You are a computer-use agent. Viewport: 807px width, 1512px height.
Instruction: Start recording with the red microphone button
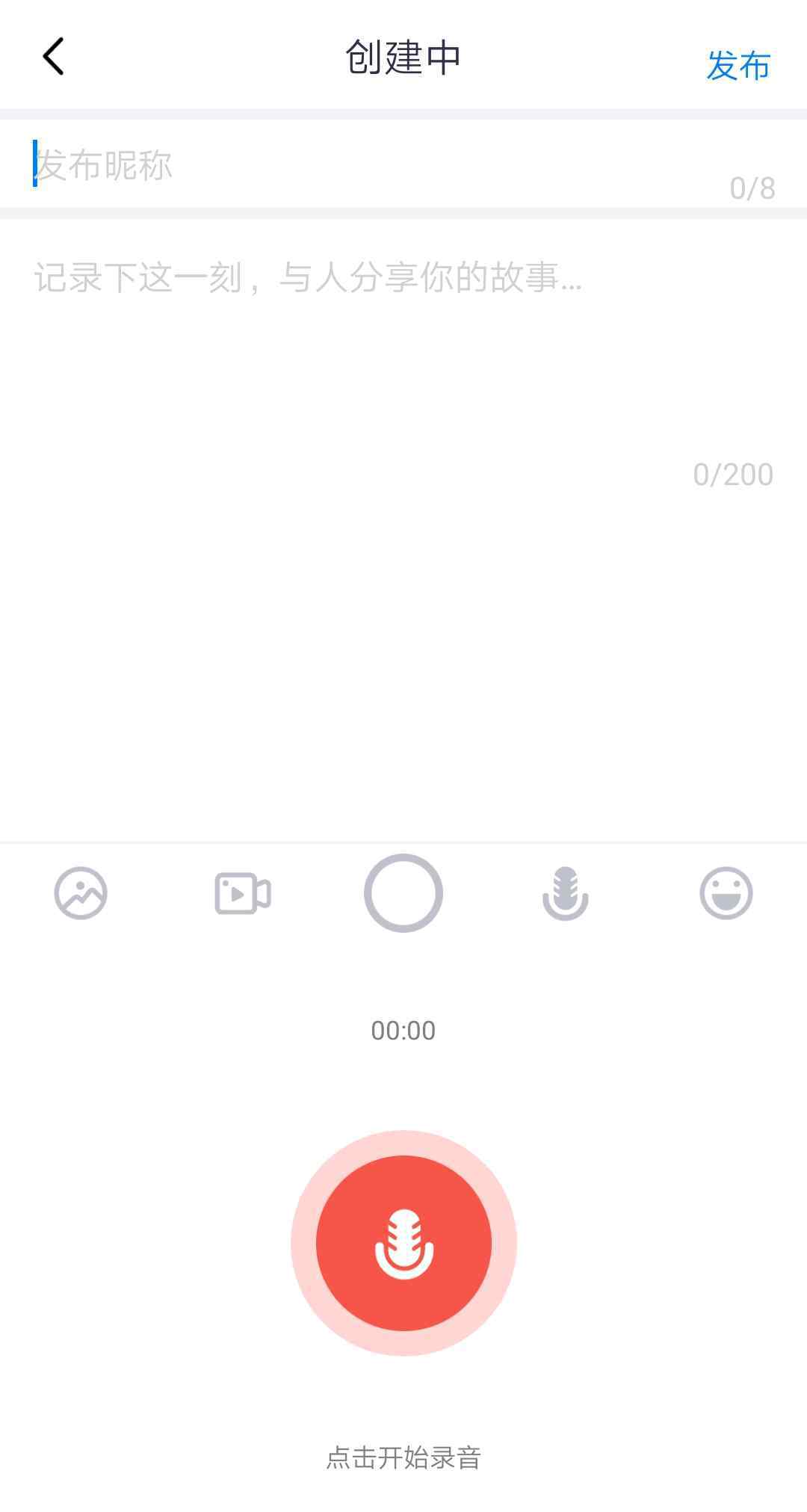point(403,1243)
